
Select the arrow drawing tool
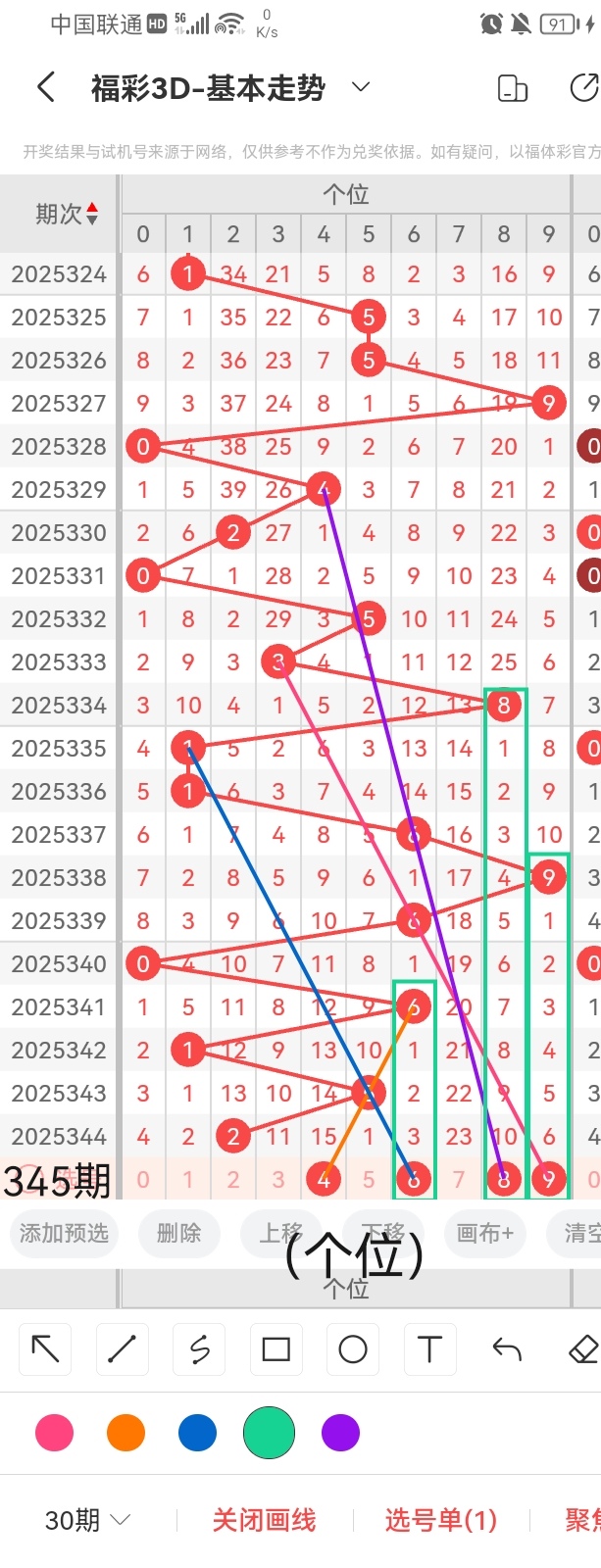coord(45,1349)
